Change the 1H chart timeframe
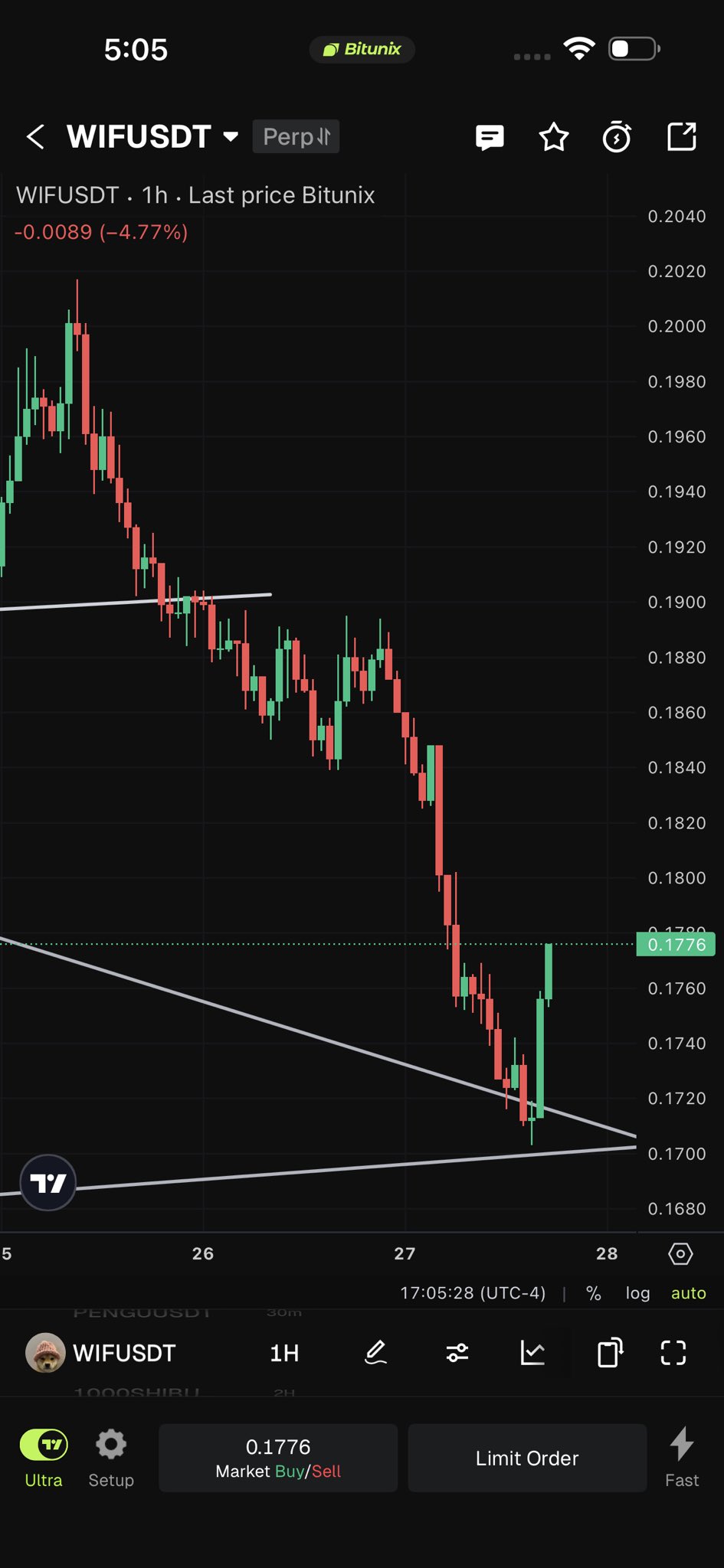This screenshot has width=724, height=1568. [284, 1353]
